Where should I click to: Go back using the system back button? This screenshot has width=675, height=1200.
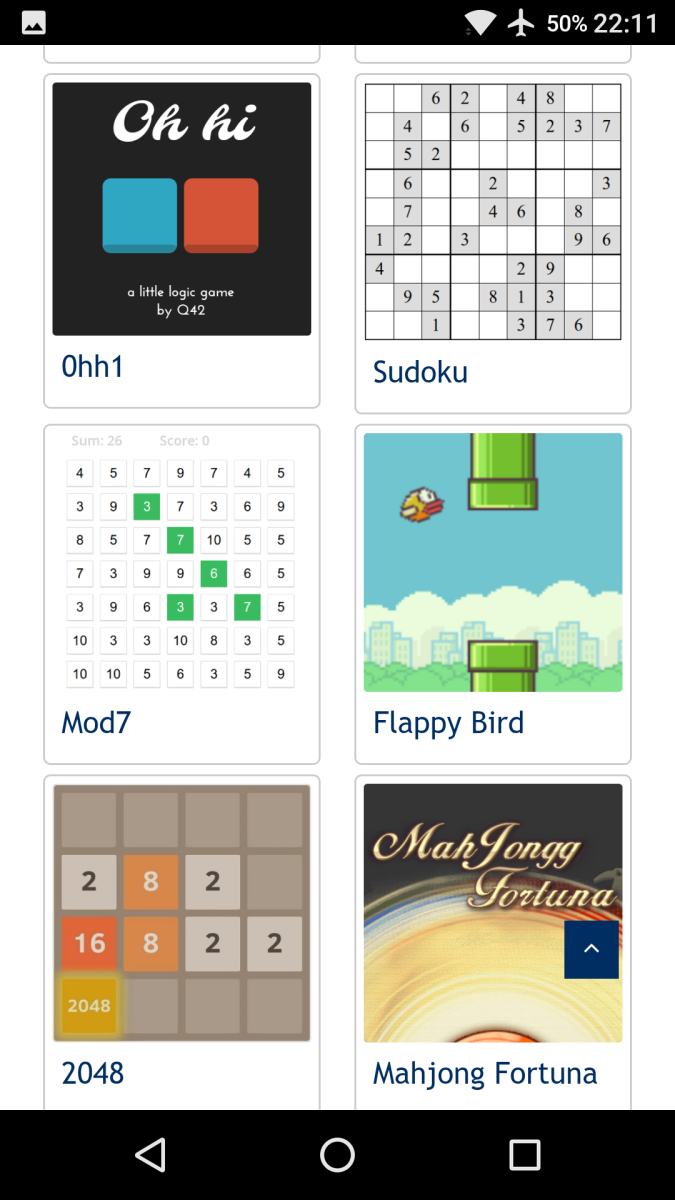(150, 1155)
